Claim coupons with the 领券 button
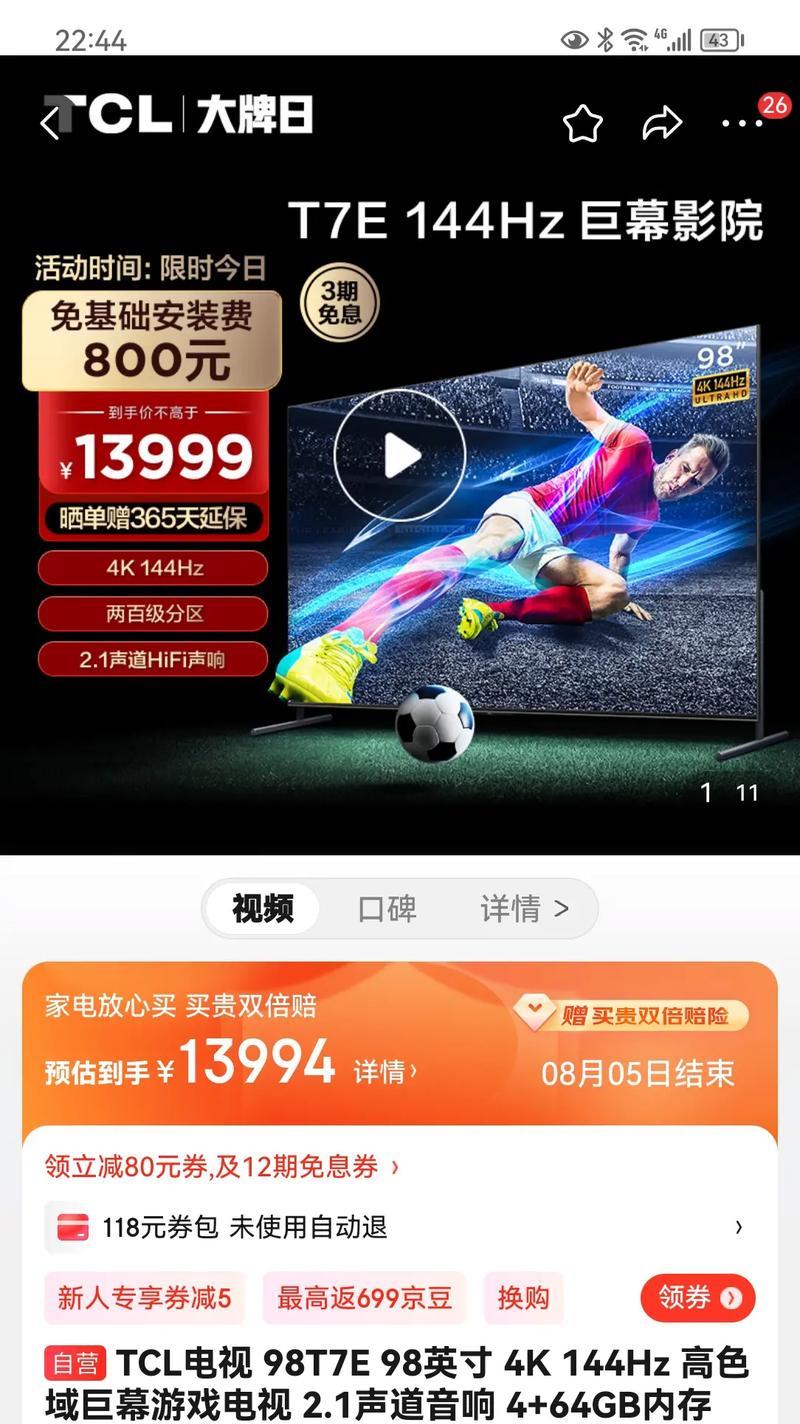Screen dimensions: 800x1424 pyautogui.click(x=698, y=1298)
